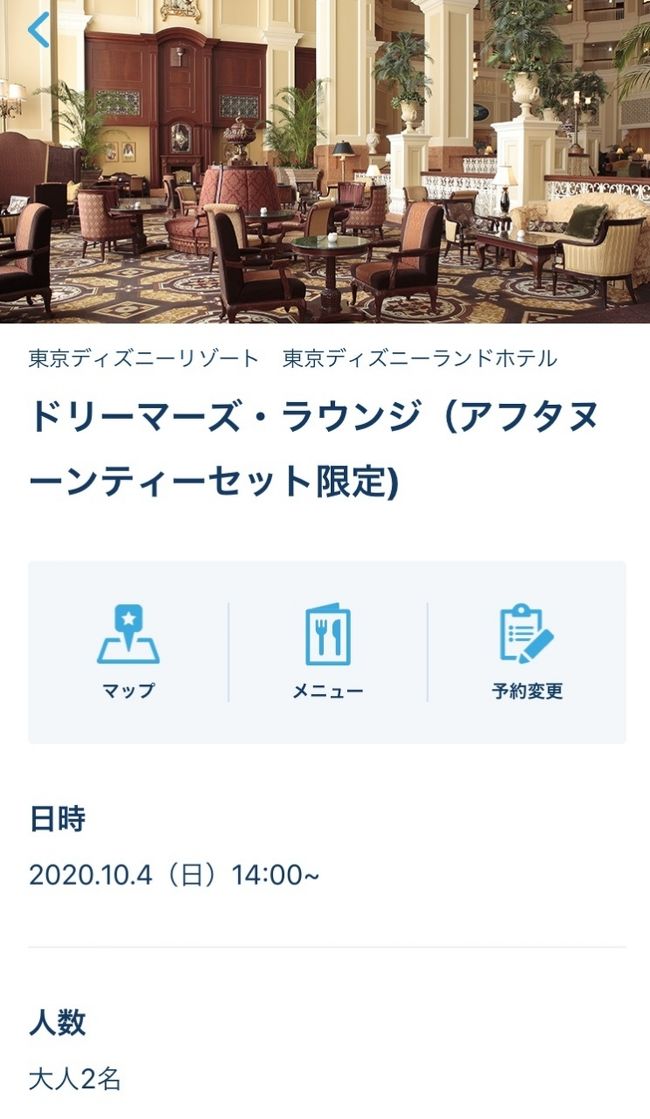Go back using the top-left arrow
The height and width of the screenshot is (1119, 650).
click(x=38, y=30)
